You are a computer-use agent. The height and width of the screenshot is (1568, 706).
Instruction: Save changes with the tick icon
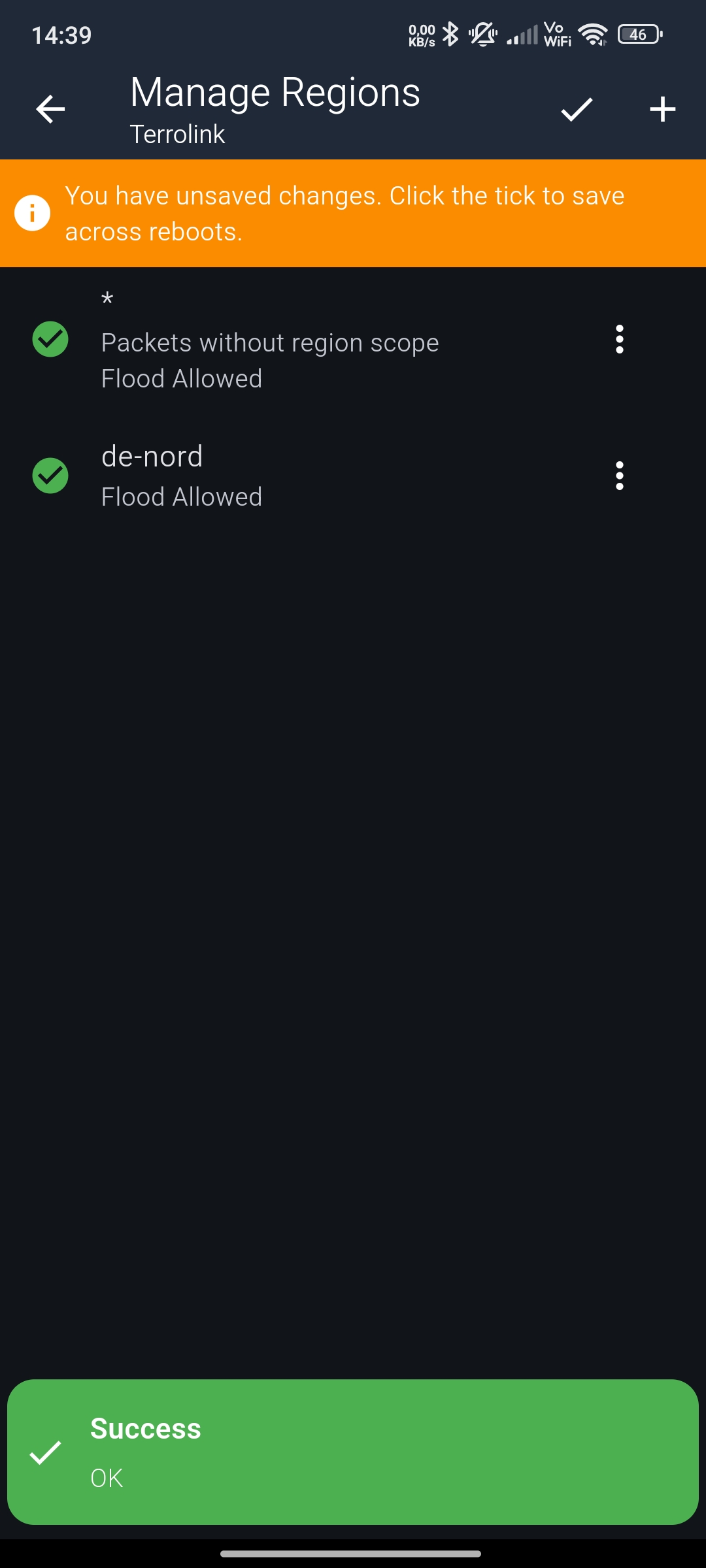(577, 109)
